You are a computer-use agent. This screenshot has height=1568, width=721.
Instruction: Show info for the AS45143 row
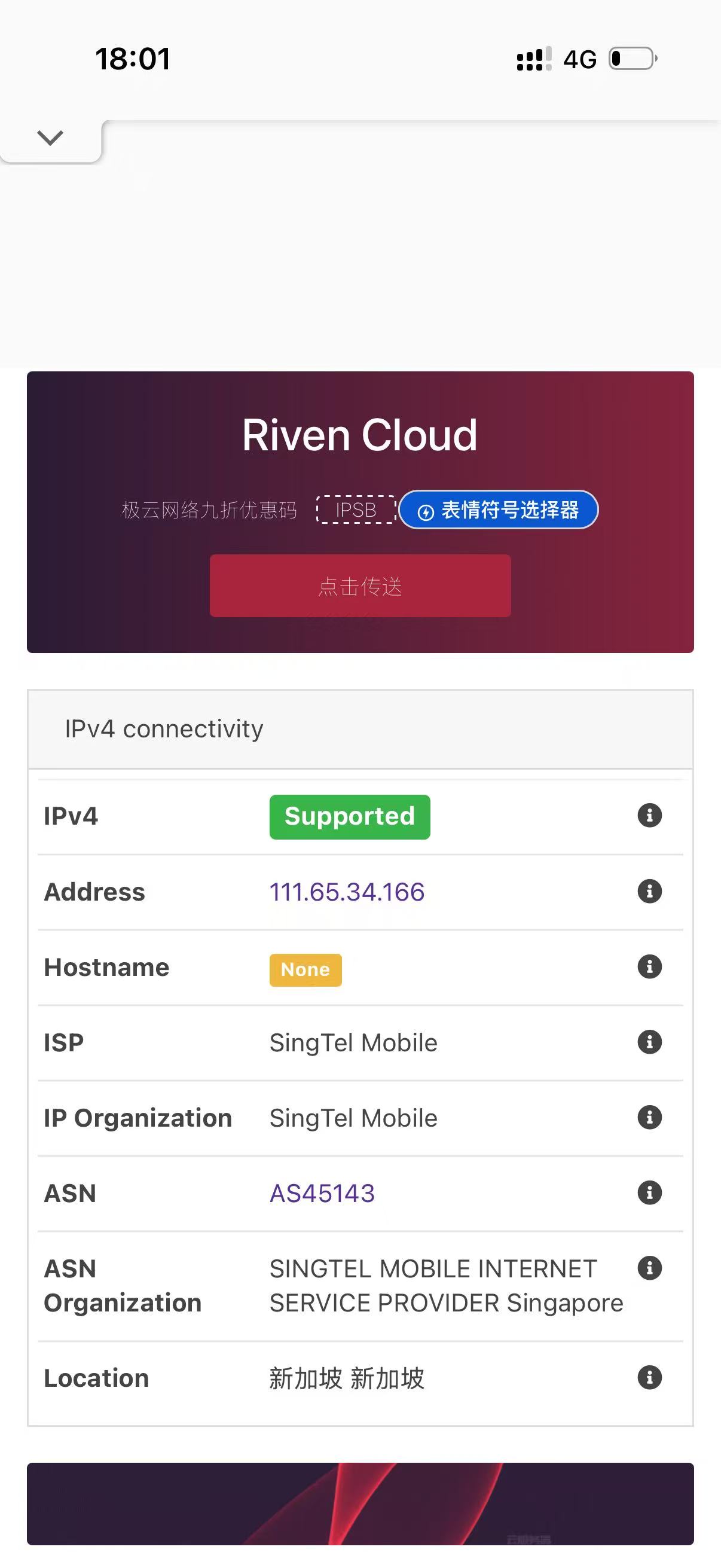click(x=649, y=1192)
